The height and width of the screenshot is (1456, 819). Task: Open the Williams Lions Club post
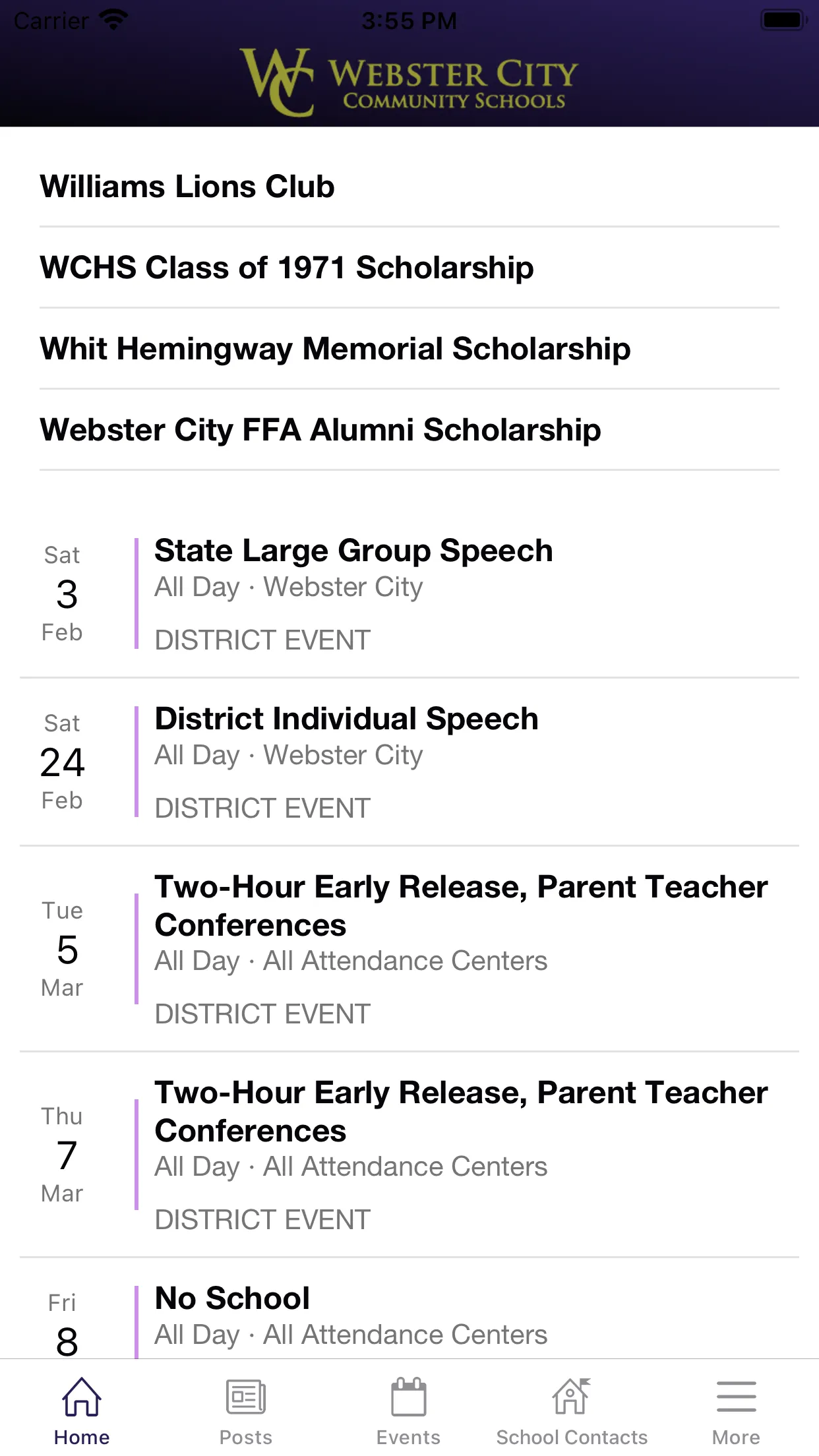coord(409,187)
